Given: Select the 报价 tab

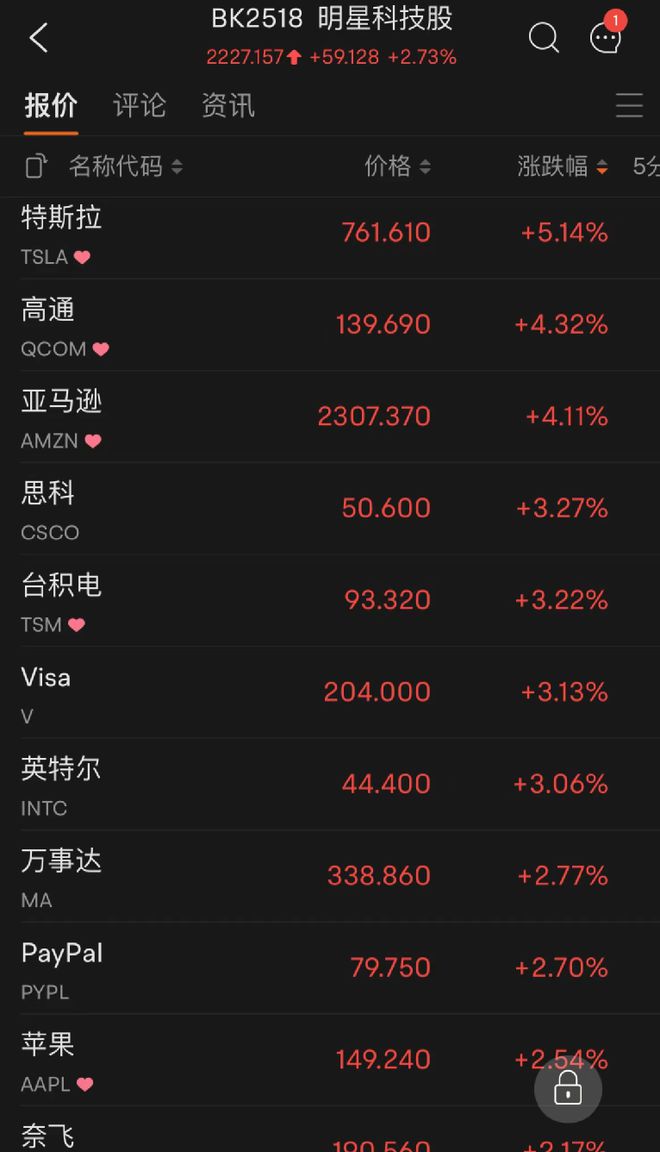Looking at the screenshot, I should pos(51,106).
